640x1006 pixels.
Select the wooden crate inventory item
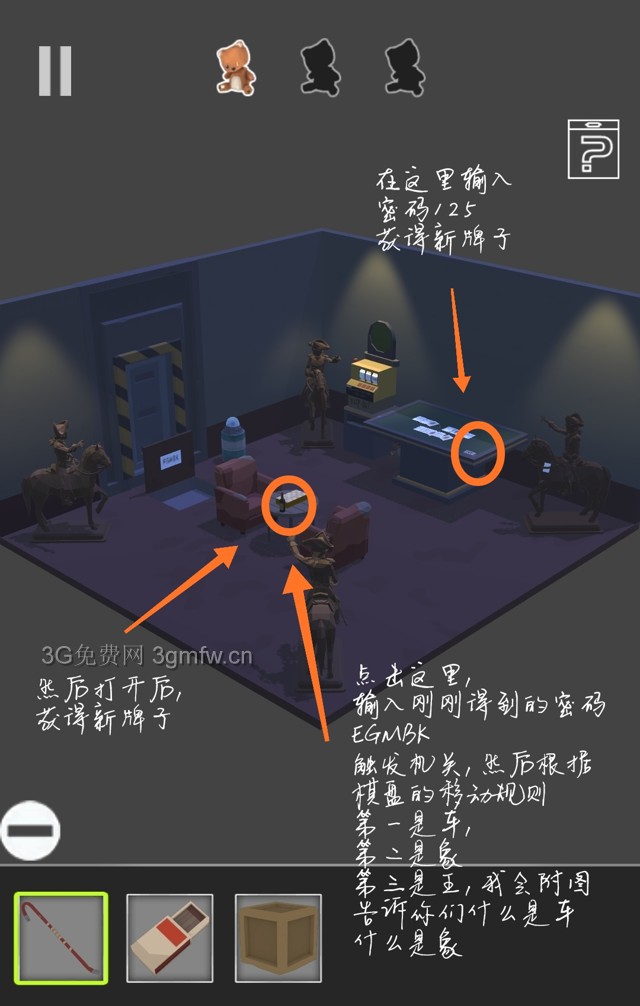tap(278, 939)
